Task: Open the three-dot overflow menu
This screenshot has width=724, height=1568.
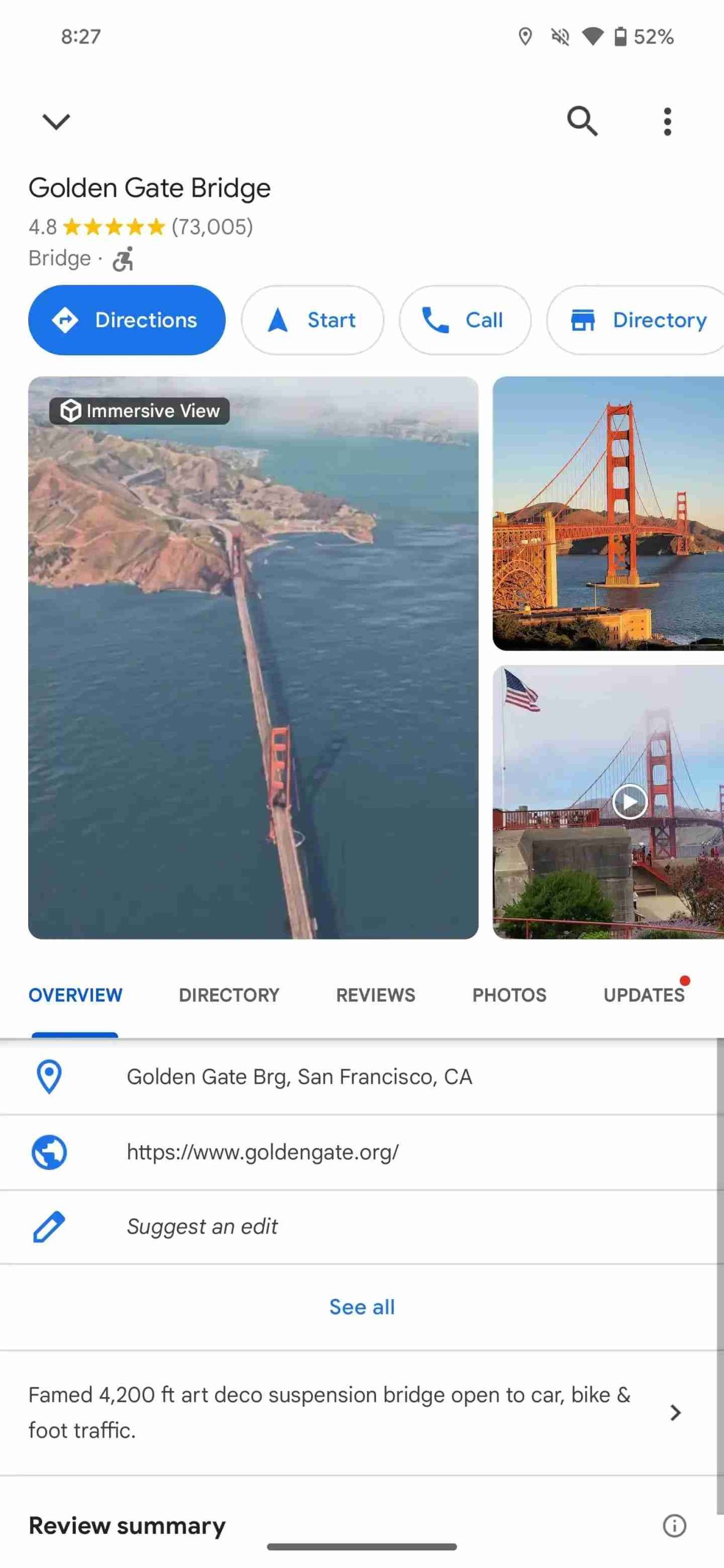Action: 667,121
